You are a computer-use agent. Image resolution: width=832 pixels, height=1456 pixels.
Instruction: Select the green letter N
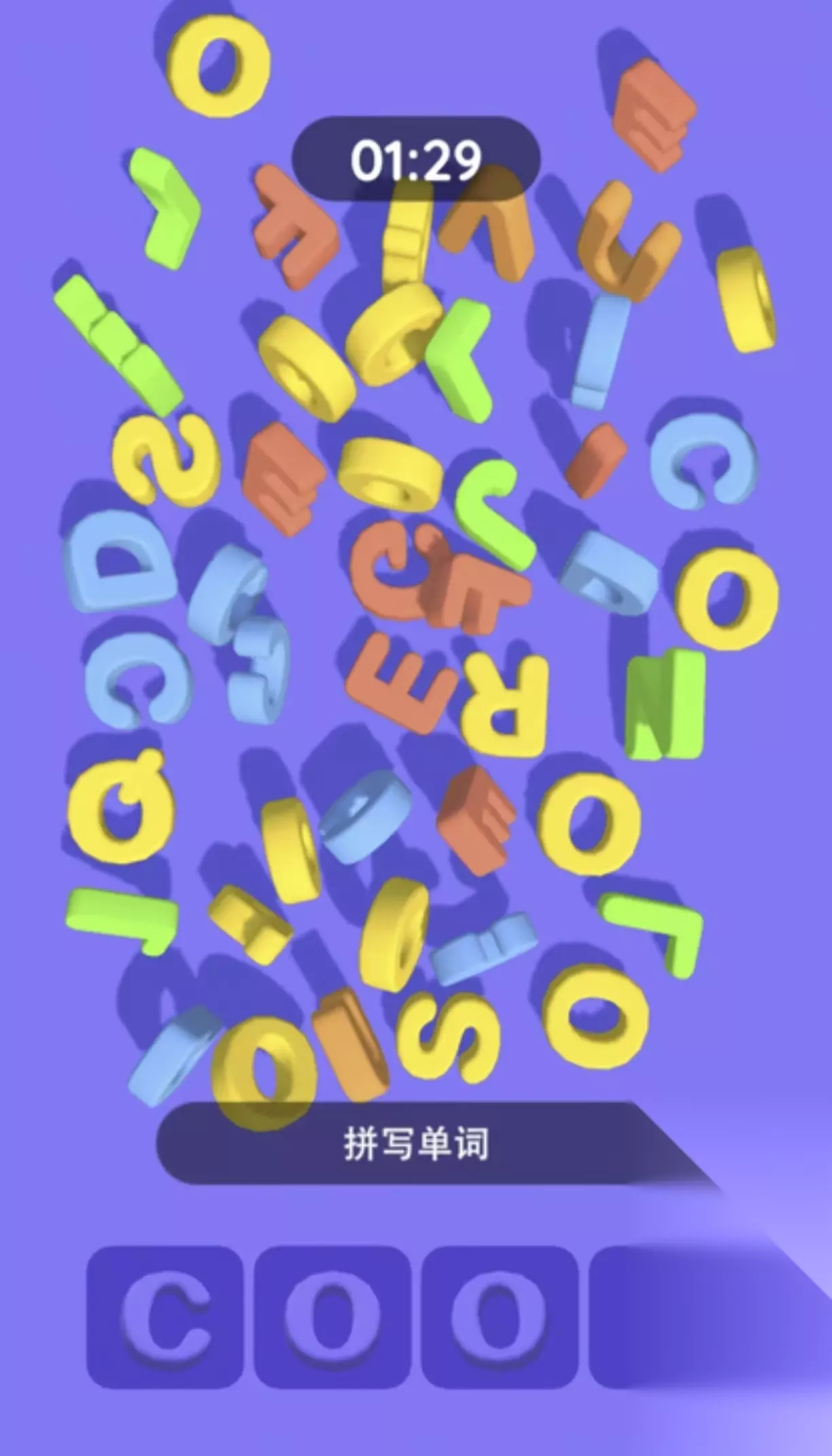665,704
